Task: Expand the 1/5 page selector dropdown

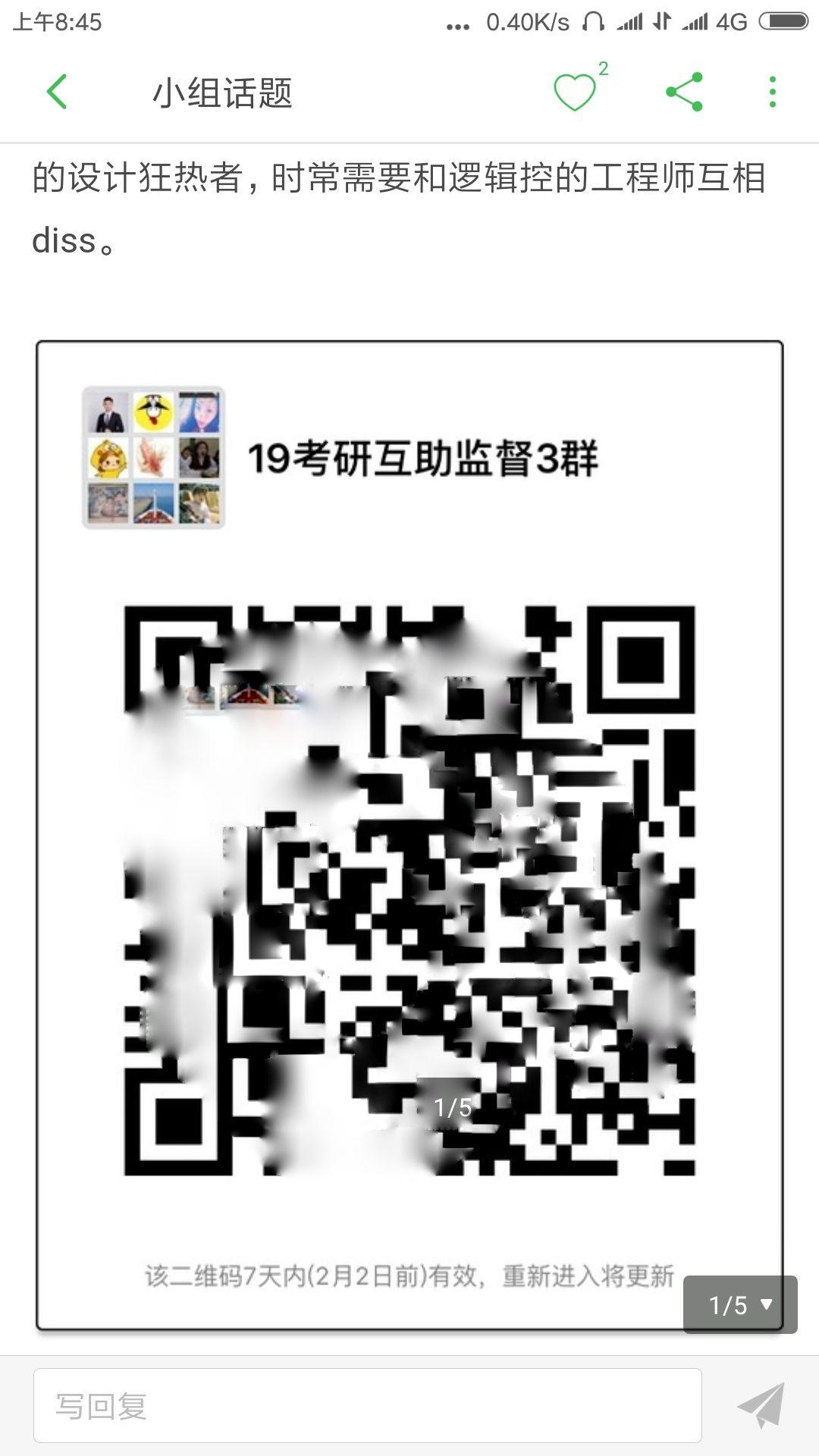Action: point(740,1304)
